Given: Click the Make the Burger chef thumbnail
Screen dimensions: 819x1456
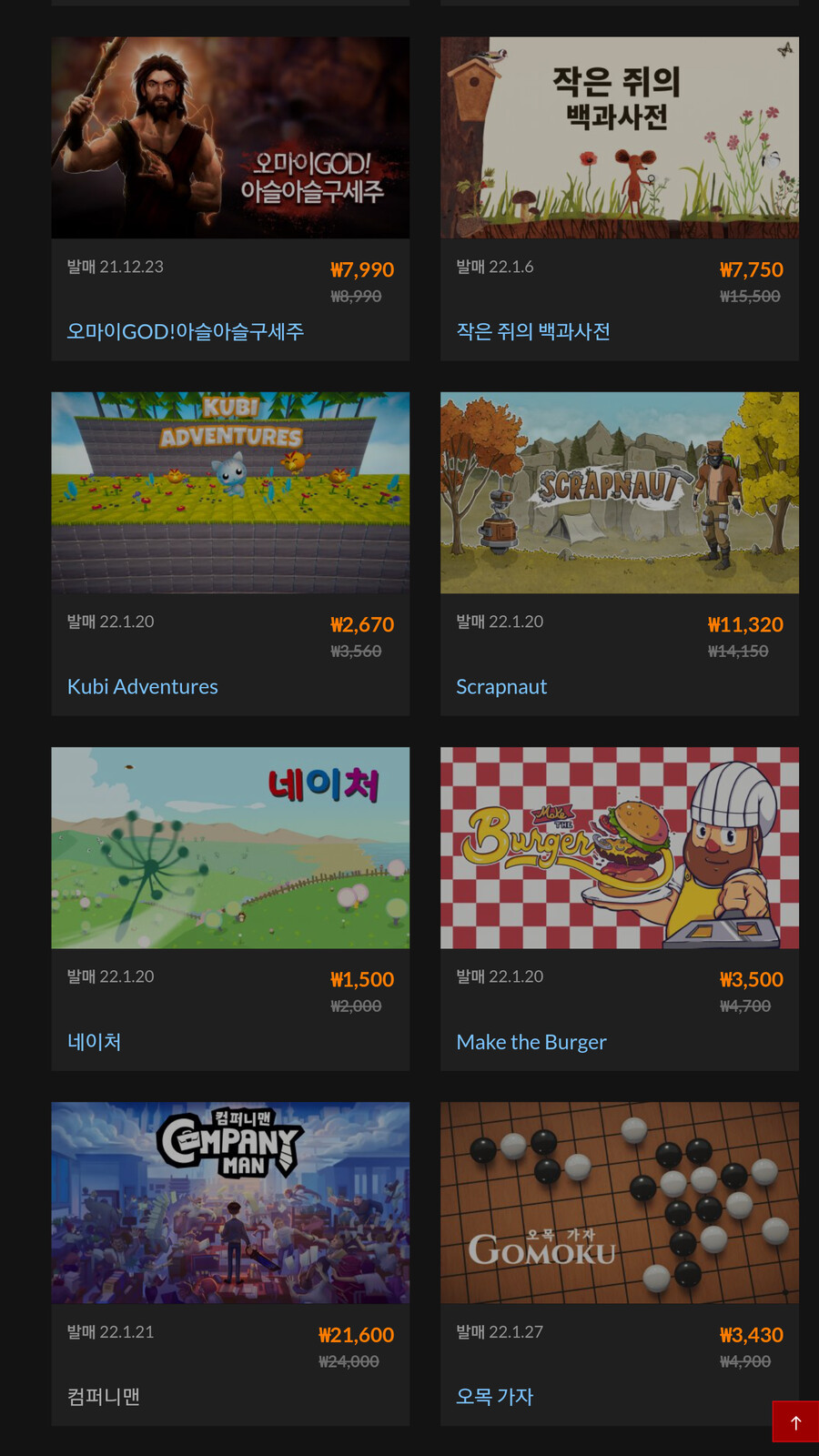Looking at the screenshot, I should click(619, 847).
